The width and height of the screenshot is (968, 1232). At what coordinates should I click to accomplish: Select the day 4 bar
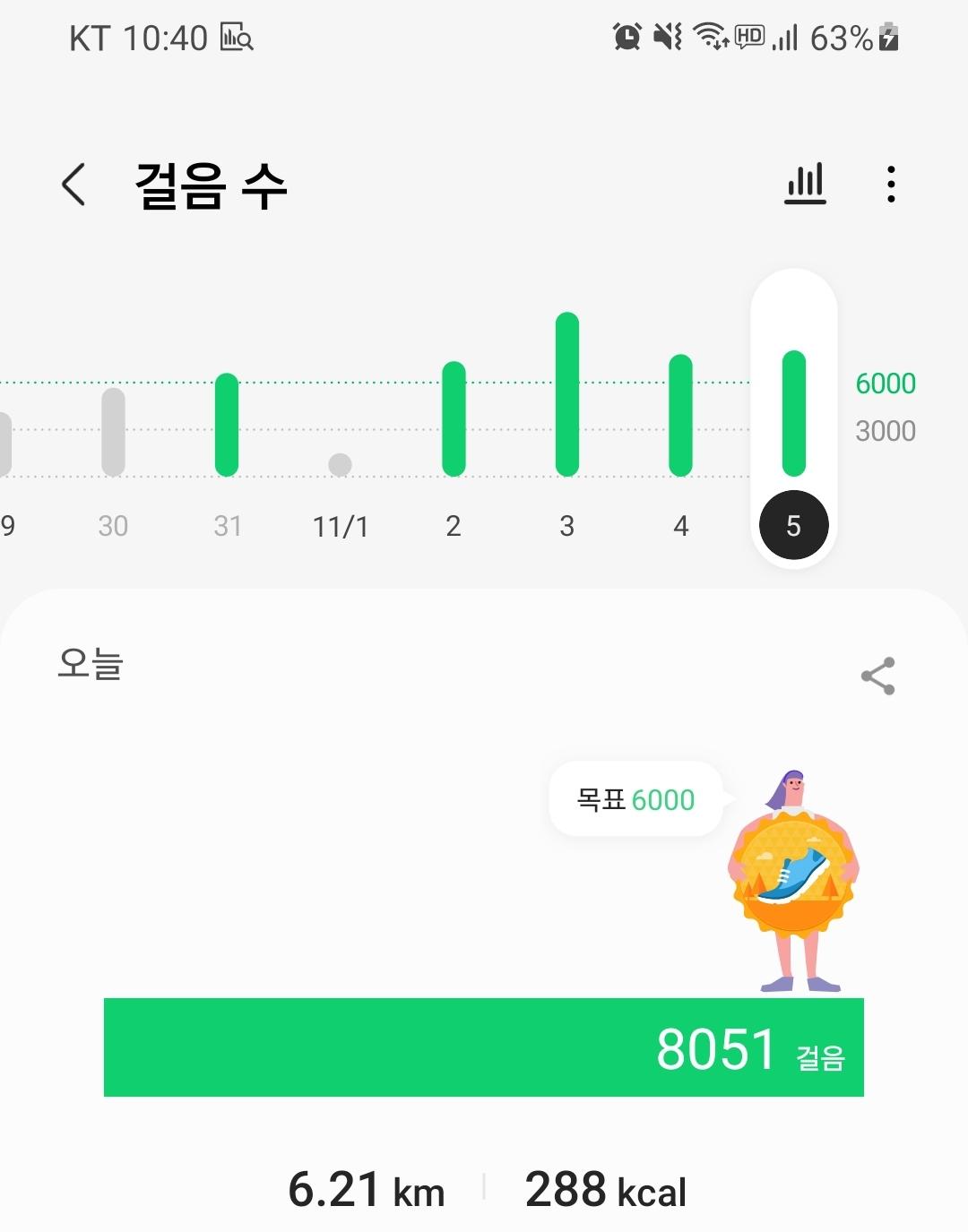tap(681, 415)
